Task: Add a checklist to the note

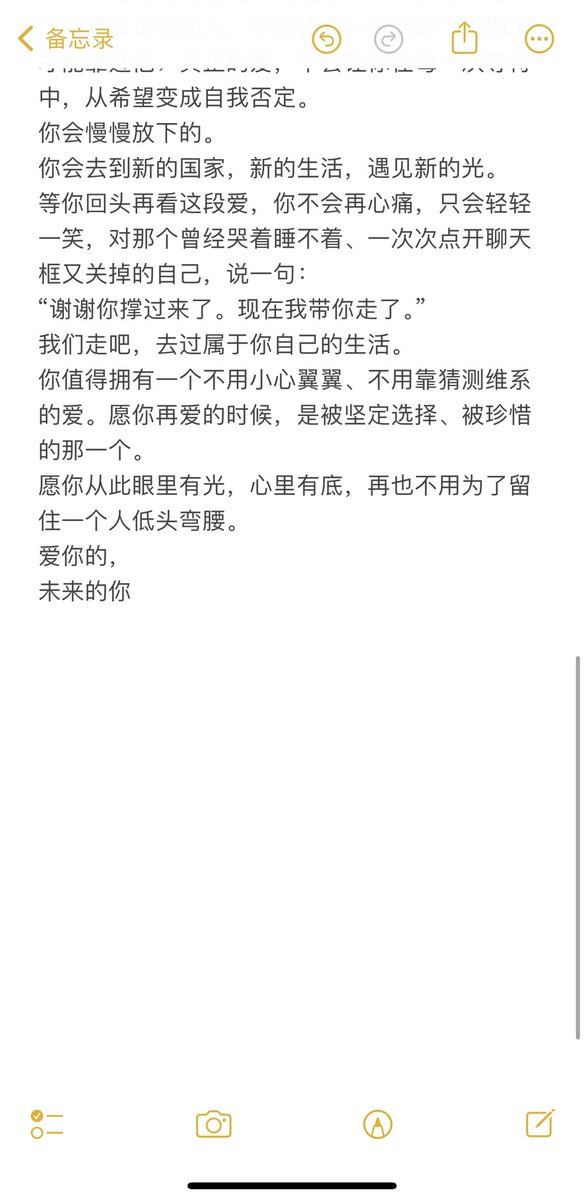Action: [x=46, y=1124]
